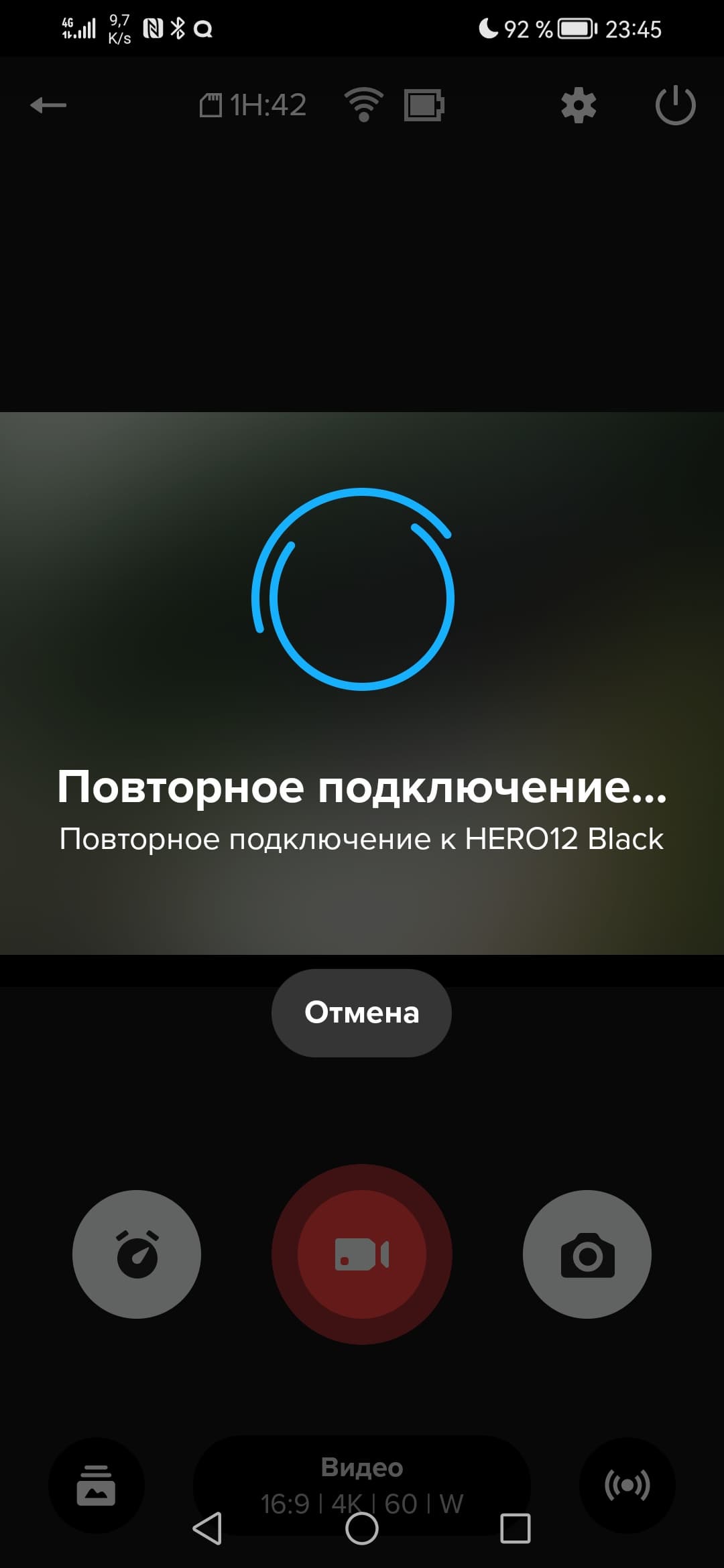Open camera media gallery icon
Screen dimensions: 724x1568
[97, 1486]
